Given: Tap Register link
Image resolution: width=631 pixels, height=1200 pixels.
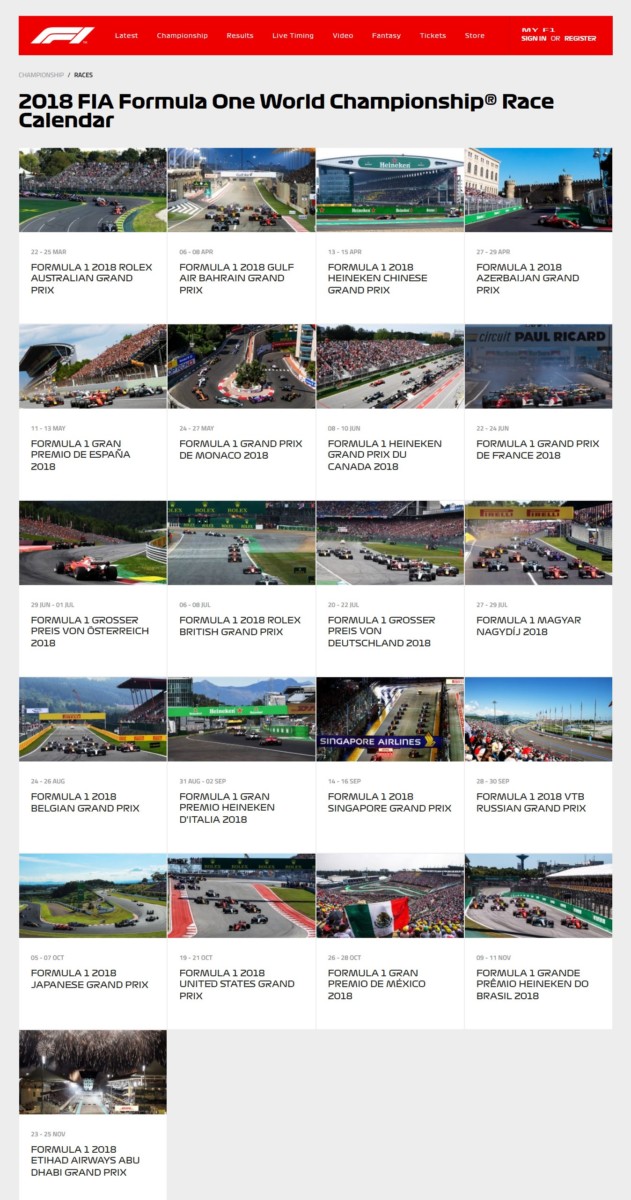Looking at the screenshot, I should (580, 38).
